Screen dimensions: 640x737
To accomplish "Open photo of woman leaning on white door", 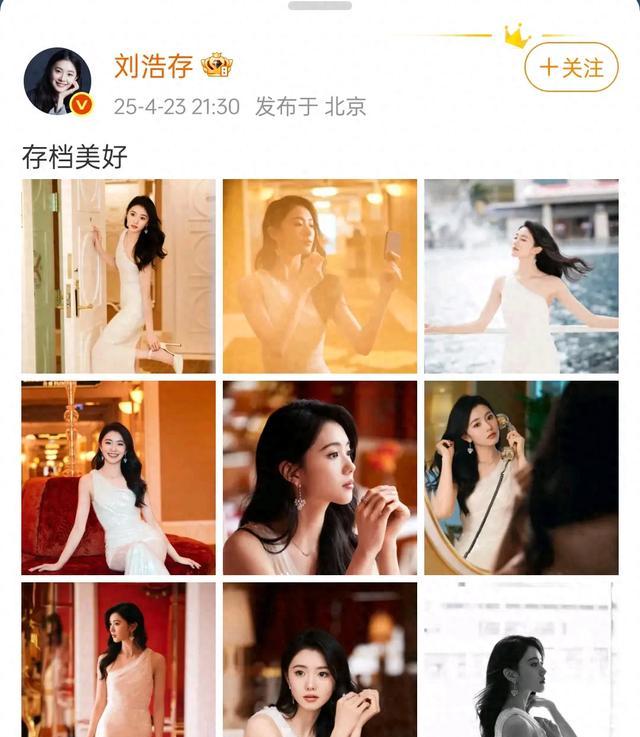I will [118, 276].
